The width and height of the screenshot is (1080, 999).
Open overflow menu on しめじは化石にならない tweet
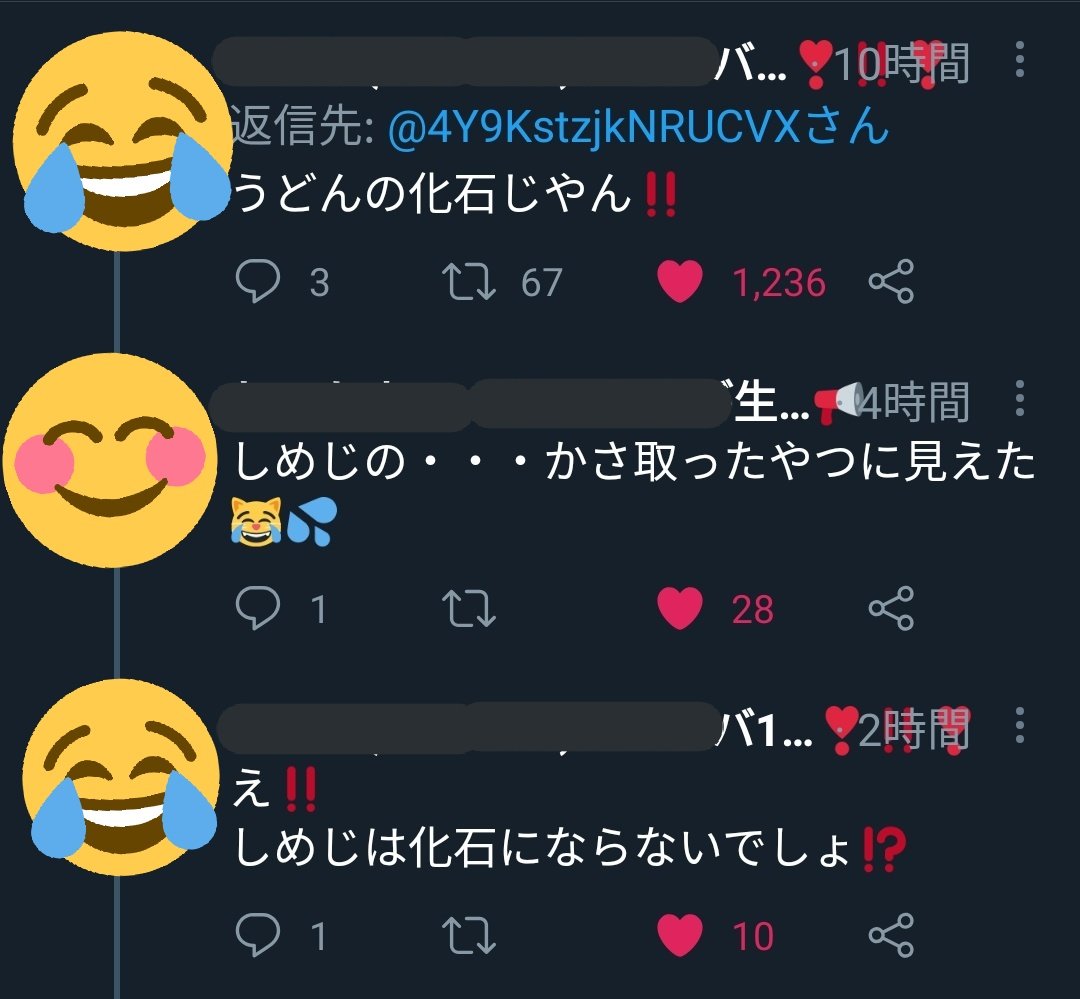pos(1019,725)
